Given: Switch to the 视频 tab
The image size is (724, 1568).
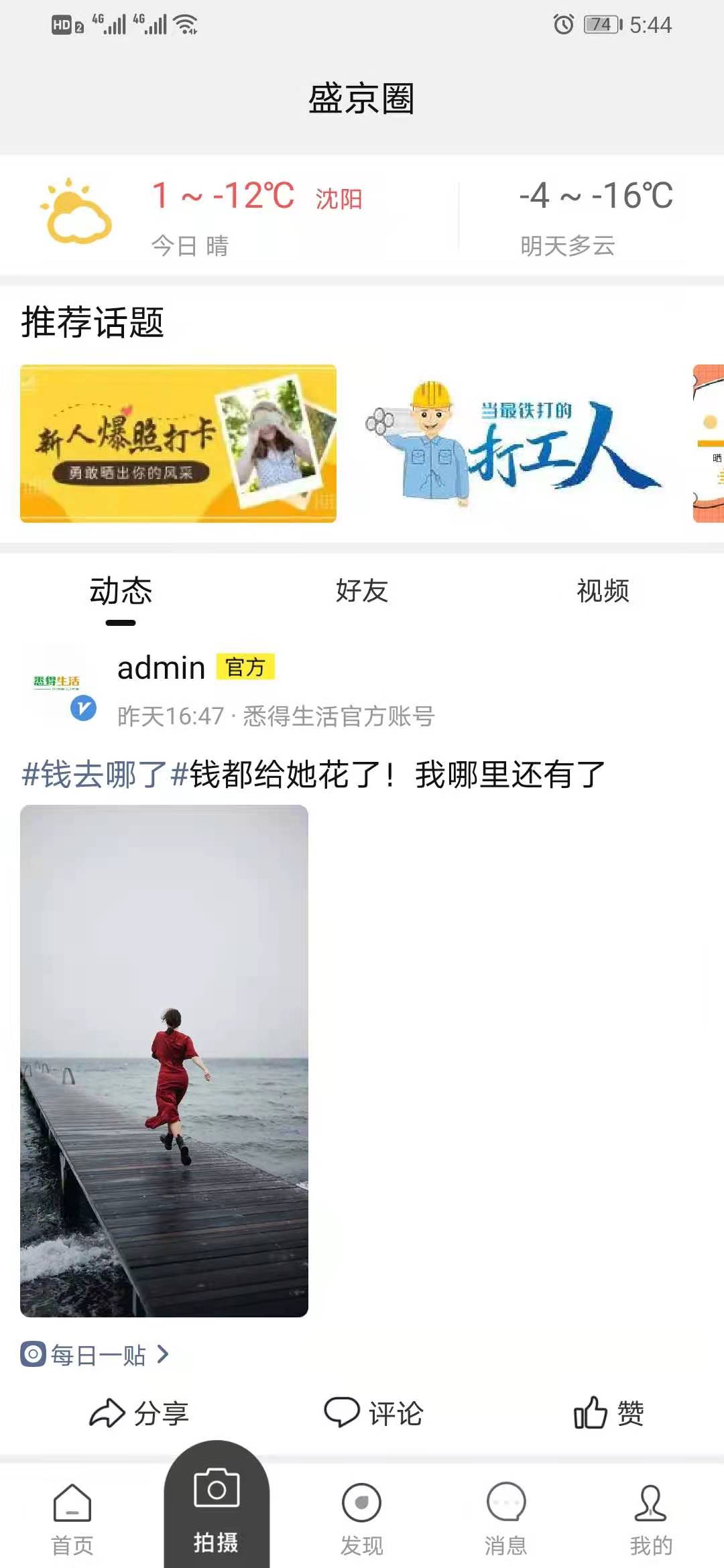Looking at the screenshot, I should [603, 591].
